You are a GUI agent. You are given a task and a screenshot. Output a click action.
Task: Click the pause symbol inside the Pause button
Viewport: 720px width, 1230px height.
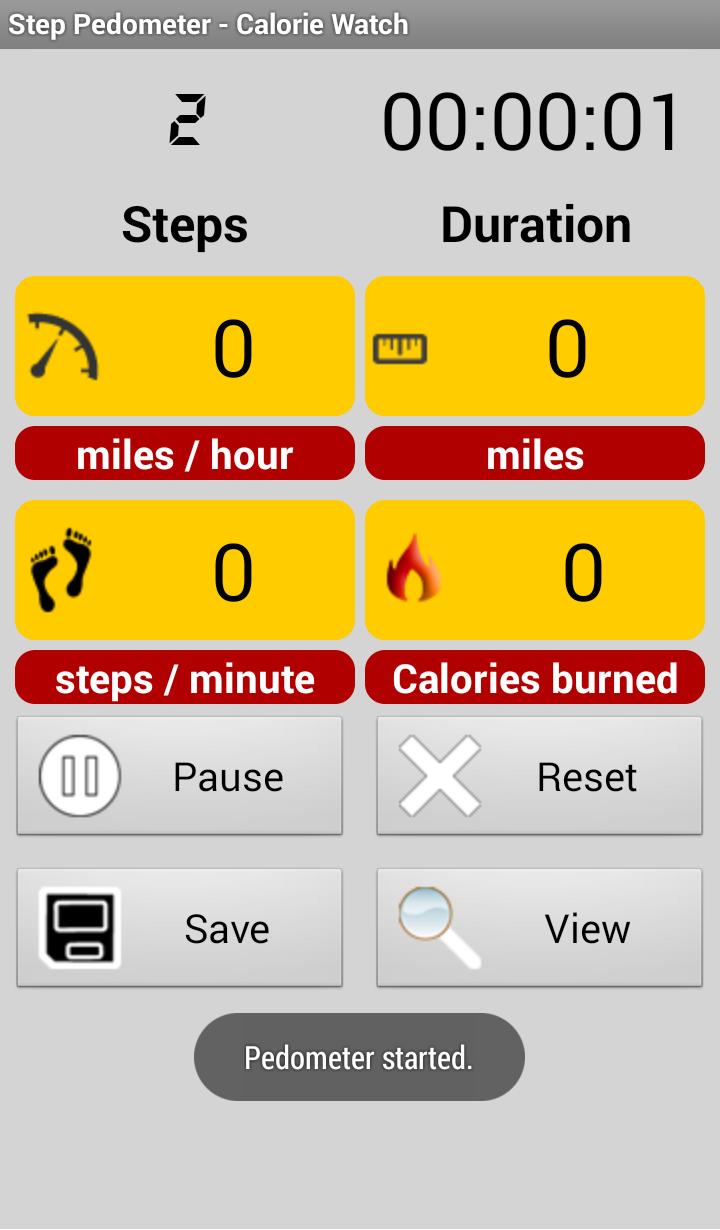point(80,775)
